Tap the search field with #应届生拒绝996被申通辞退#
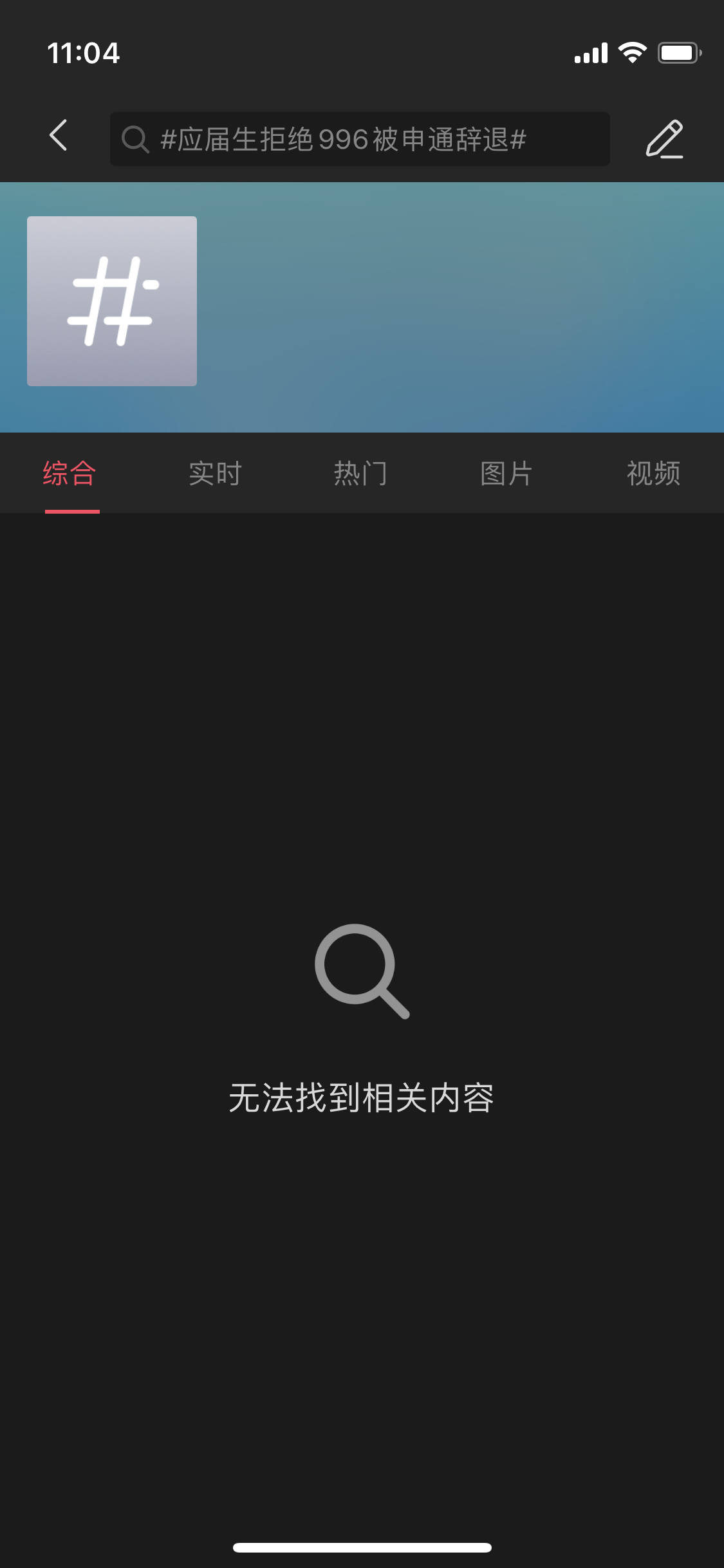724x1568 pixels. pos(359,139)
